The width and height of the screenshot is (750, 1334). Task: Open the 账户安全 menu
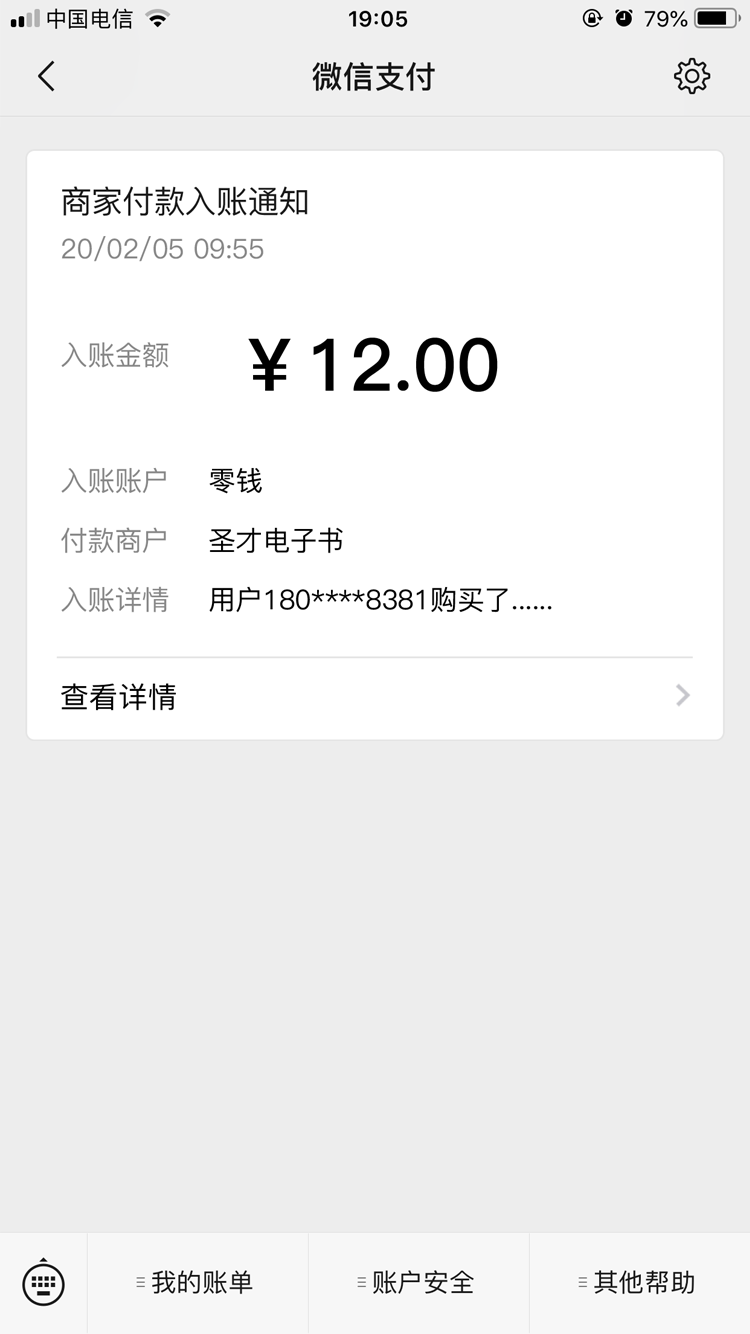click(x=418, y=1283)
